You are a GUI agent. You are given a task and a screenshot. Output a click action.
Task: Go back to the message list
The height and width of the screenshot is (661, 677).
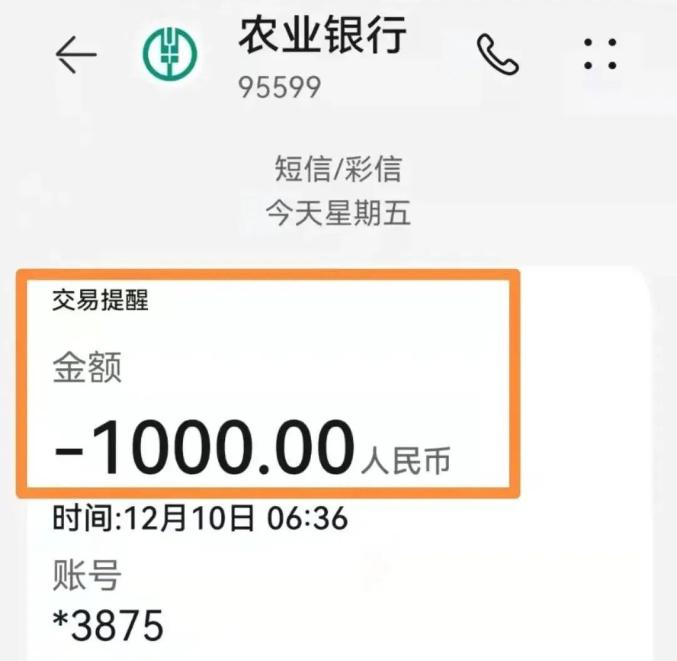pyautogui.click(x=76, y=54)
